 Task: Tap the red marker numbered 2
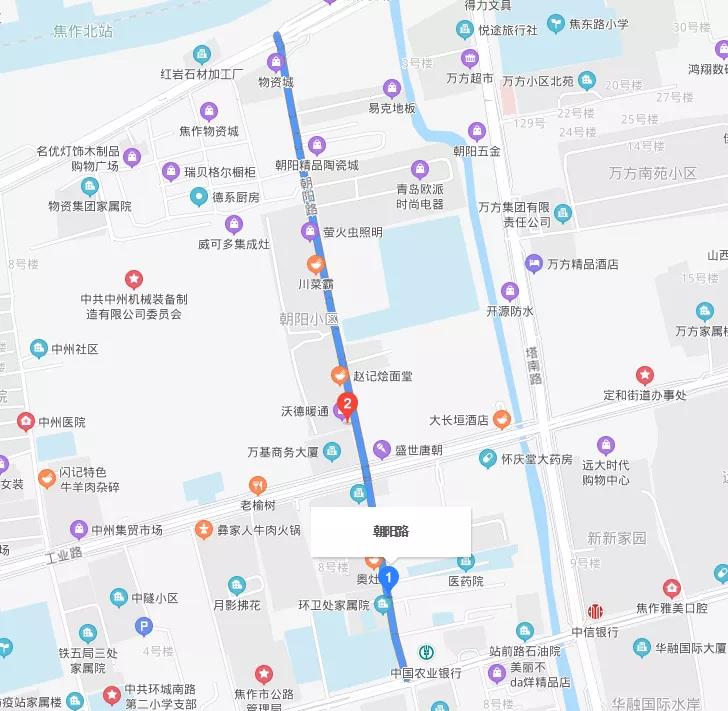(x=347, y=405)
